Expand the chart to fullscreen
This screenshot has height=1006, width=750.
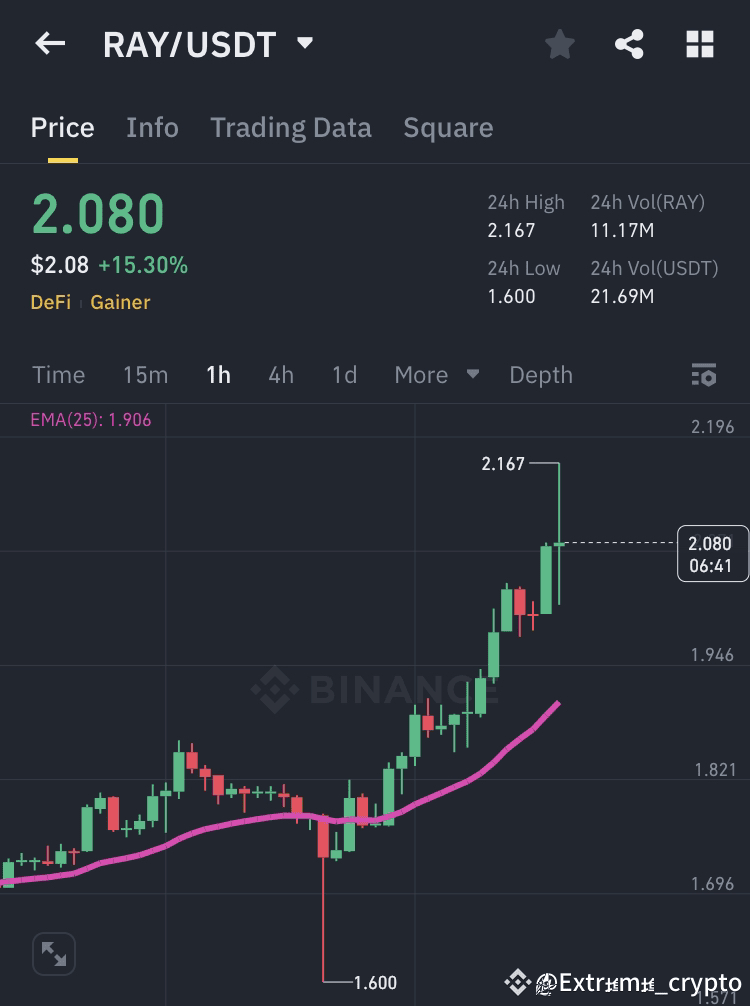(53, 953)
